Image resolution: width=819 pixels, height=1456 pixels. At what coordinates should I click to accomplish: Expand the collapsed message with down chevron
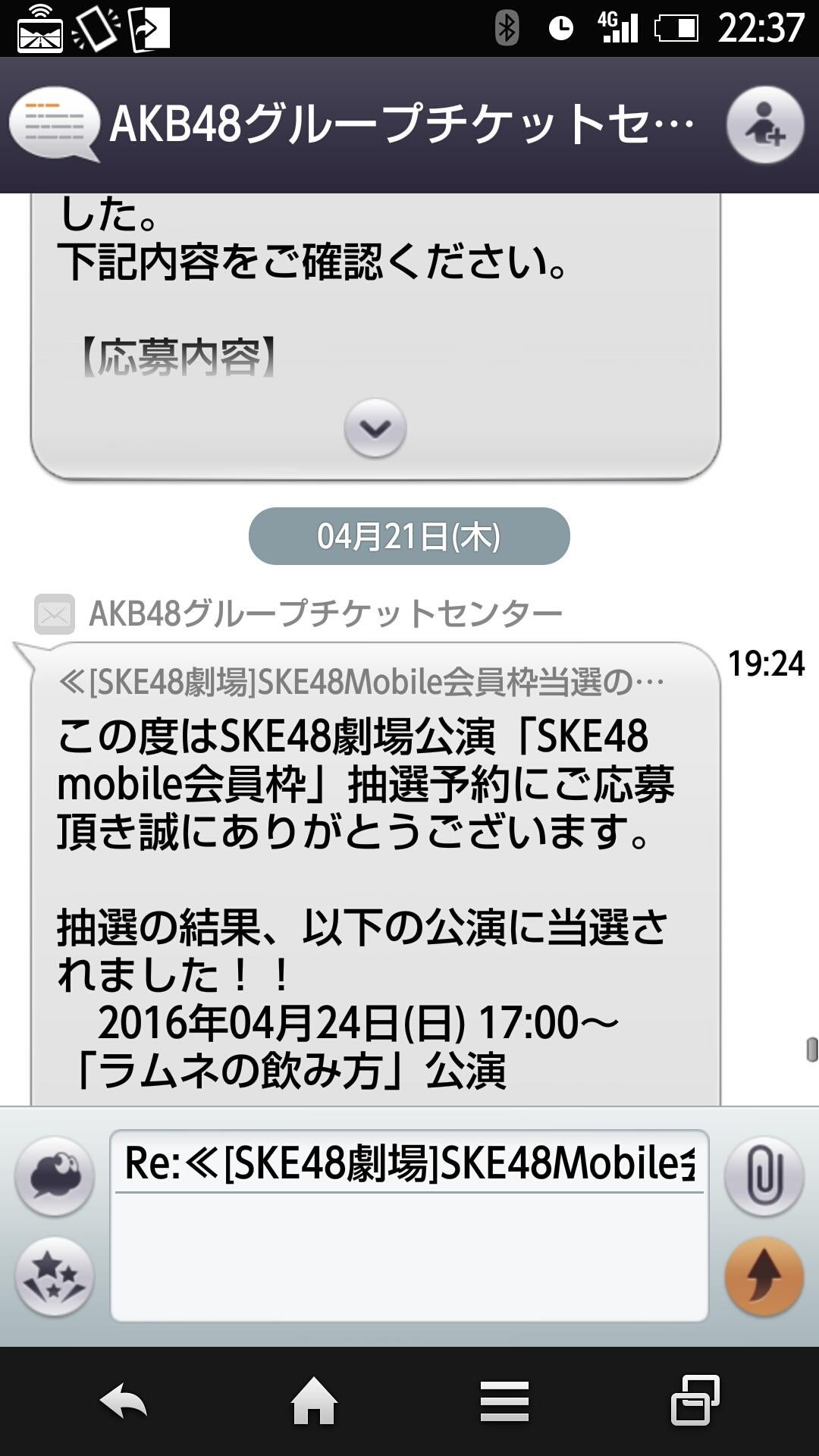[x=375, y=428]
